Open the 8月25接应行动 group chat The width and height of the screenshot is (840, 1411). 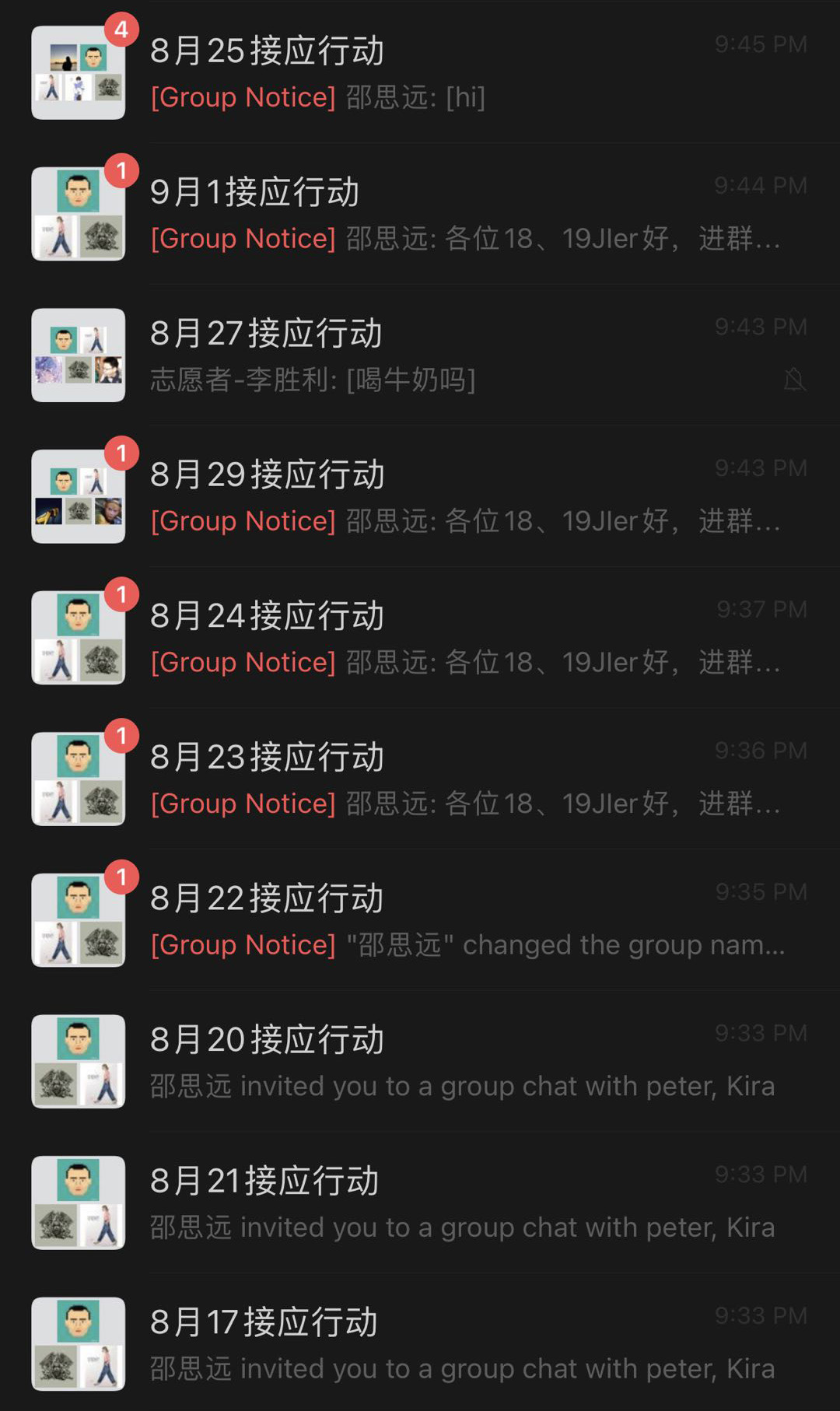point(420,72)
